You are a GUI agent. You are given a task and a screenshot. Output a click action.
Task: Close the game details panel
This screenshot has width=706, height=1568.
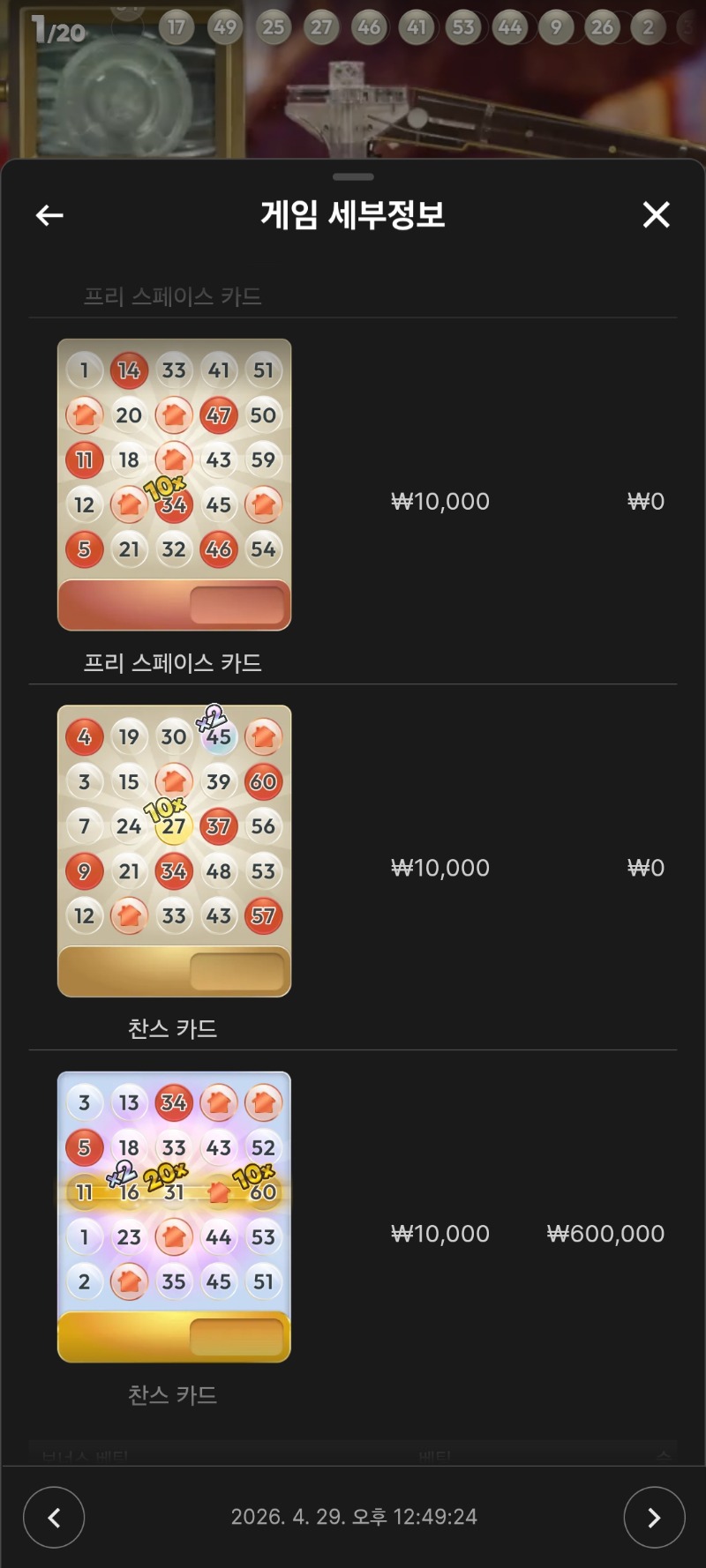point(656,214)
